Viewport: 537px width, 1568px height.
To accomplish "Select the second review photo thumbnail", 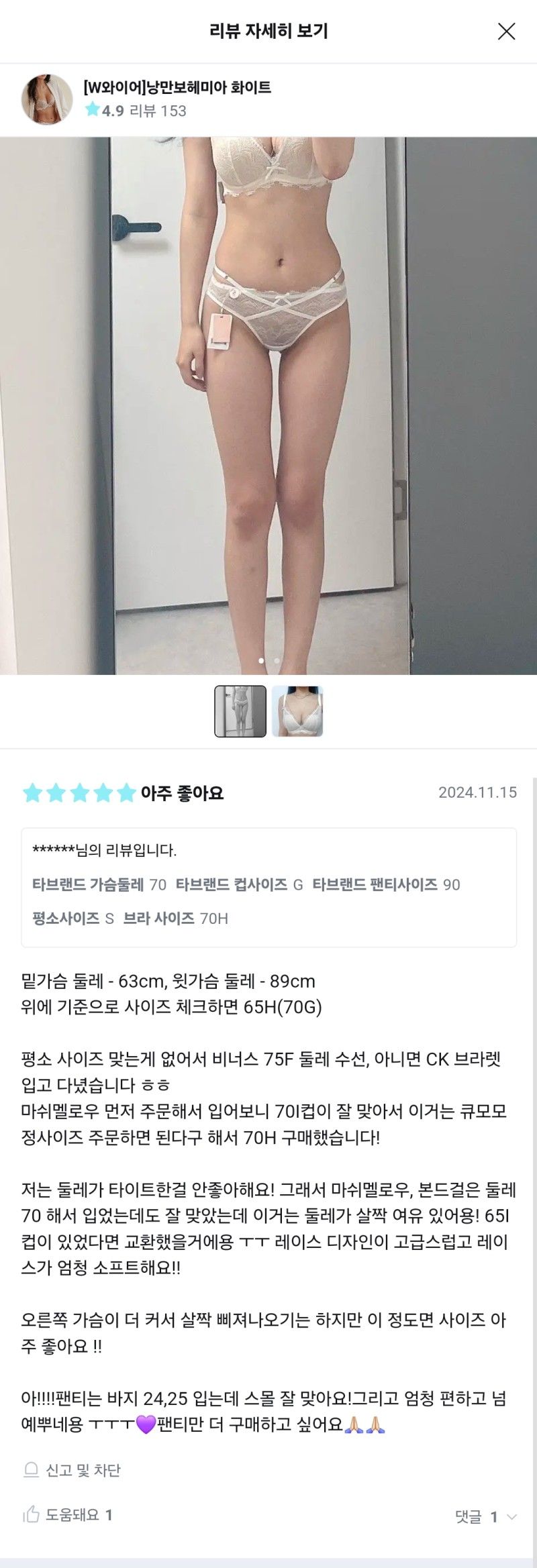I will click(x=297, y=711).
